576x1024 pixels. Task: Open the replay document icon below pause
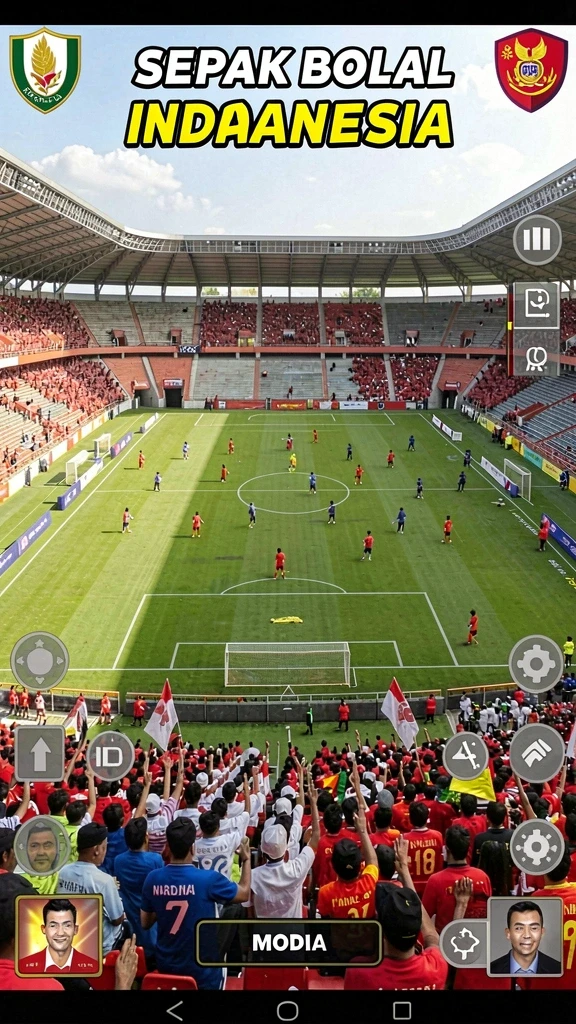coord(536,304)
